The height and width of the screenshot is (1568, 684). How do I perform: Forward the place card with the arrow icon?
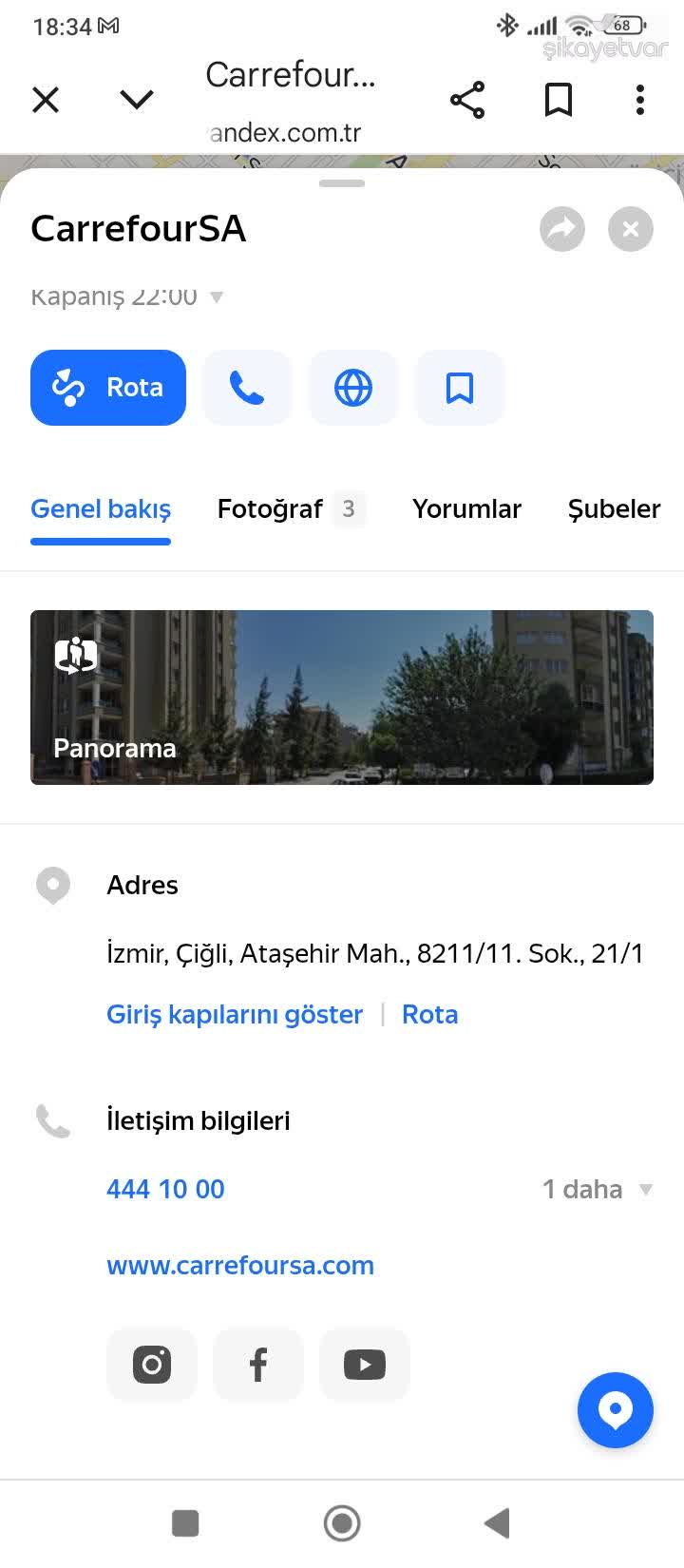click(561, 229)
